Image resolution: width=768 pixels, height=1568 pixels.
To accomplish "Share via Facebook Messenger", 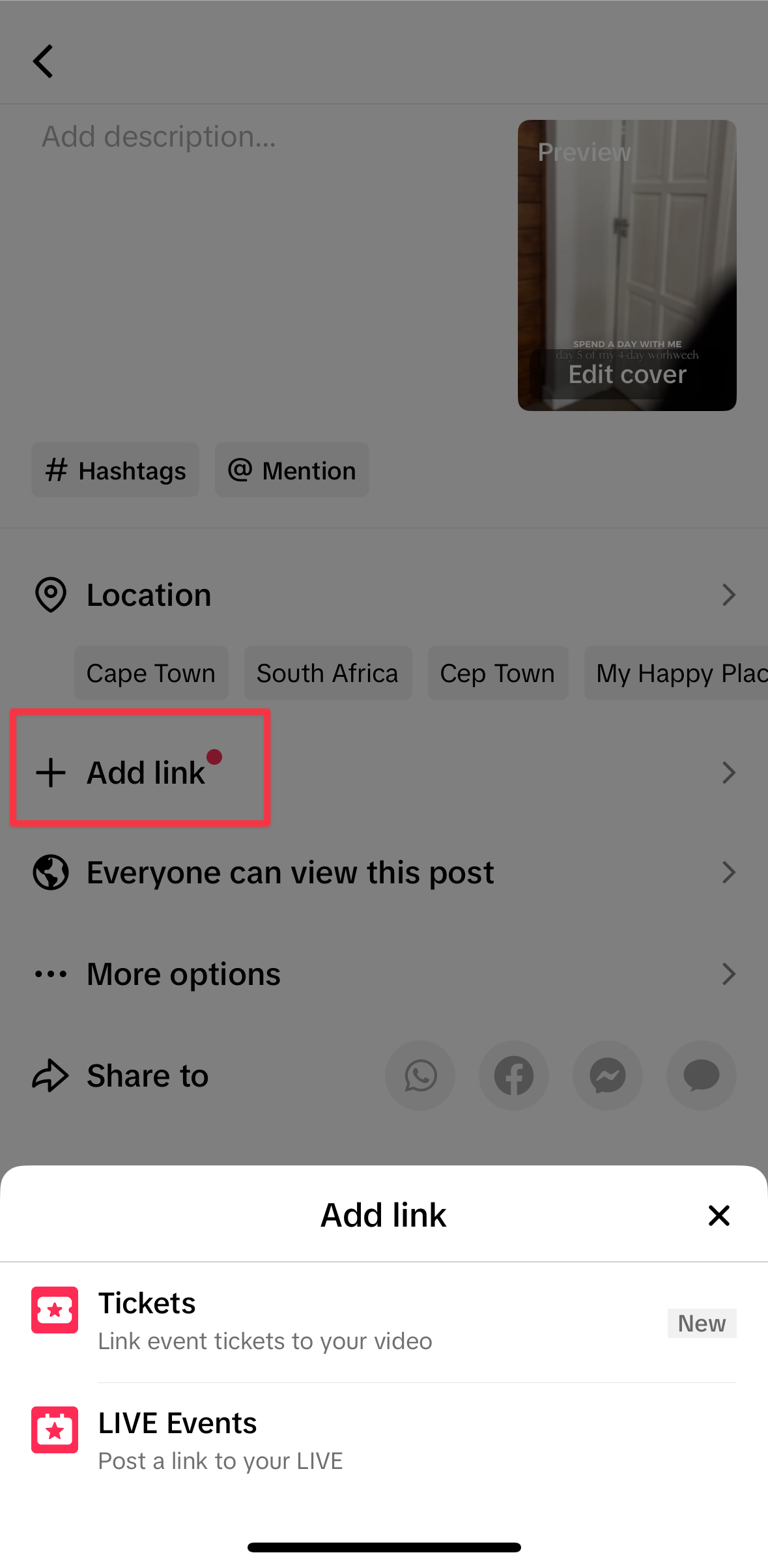I will tap(607, 1076).
